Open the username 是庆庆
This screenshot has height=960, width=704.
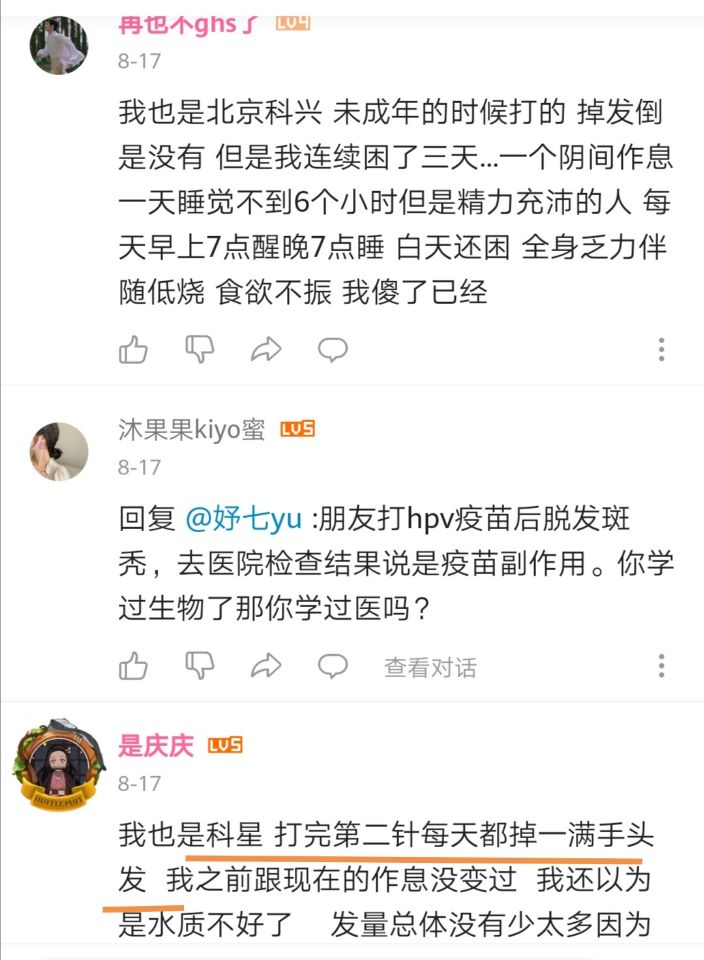pos(156,745)
